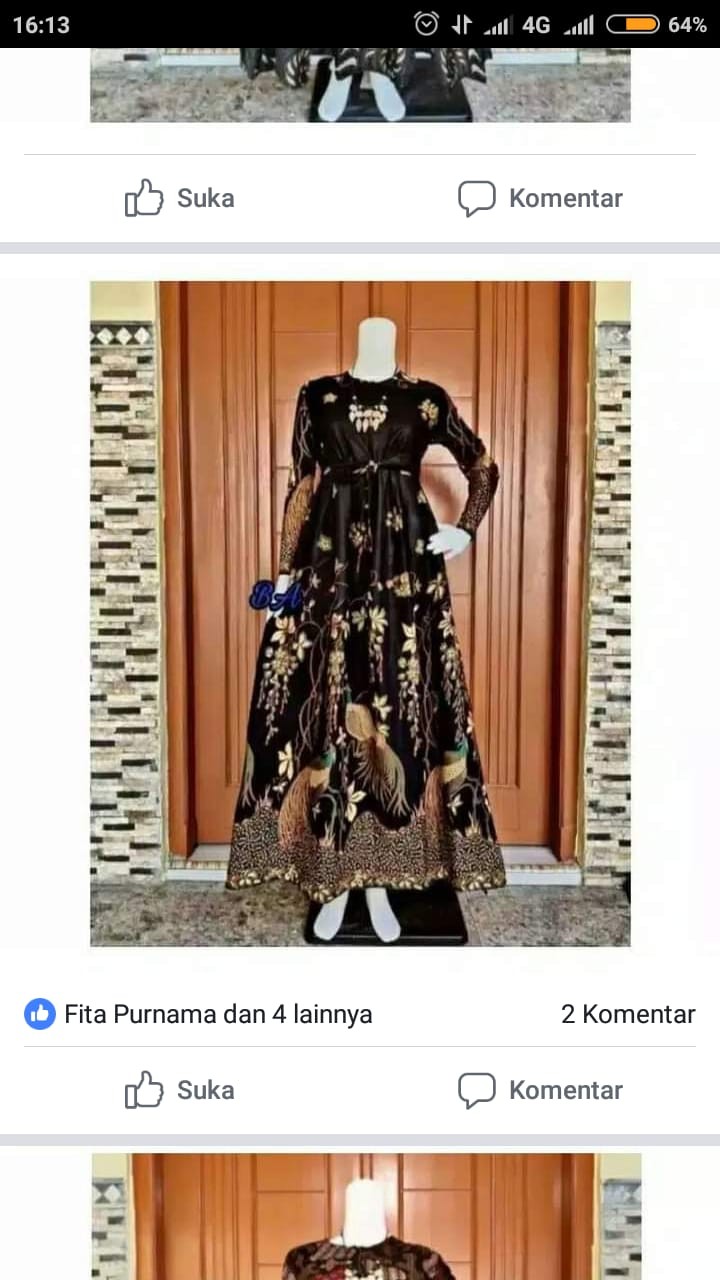Open the black batik dress photo
Viewport: 720px width, 1280px height.
[x=360, y=613]
